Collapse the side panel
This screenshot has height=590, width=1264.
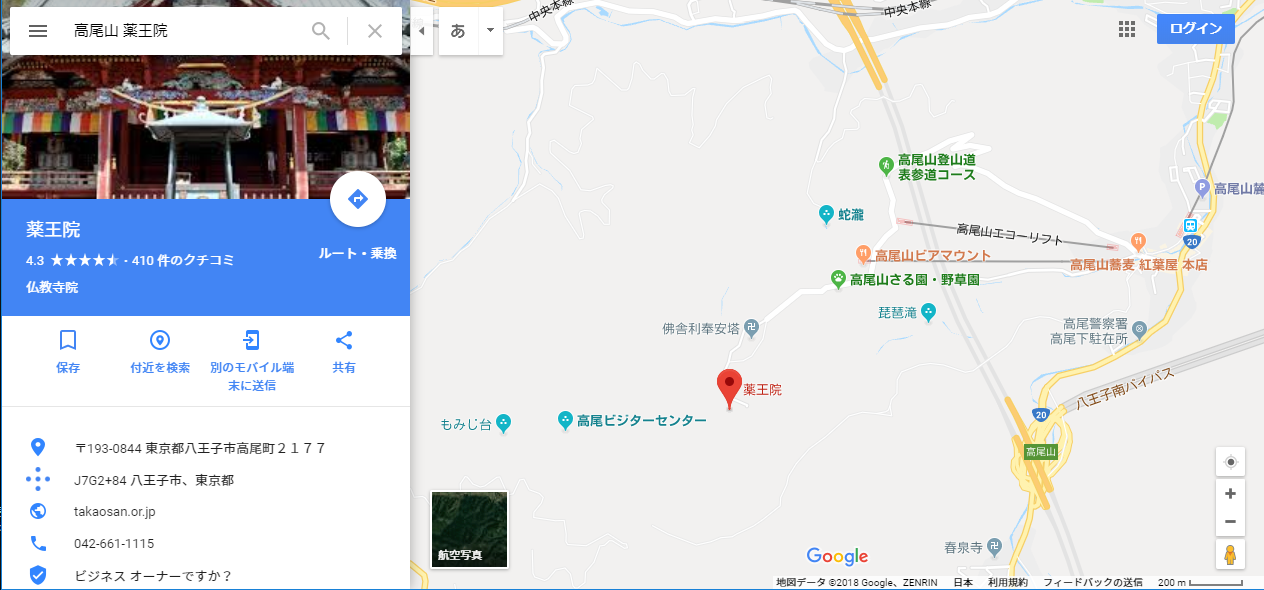pos(421,31)
